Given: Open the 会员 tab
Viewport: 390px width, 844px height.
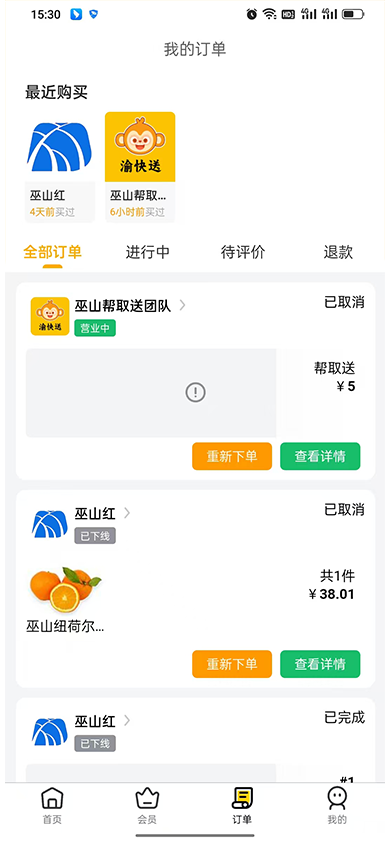Looking at the screenshot, I should tap(147, 806).
